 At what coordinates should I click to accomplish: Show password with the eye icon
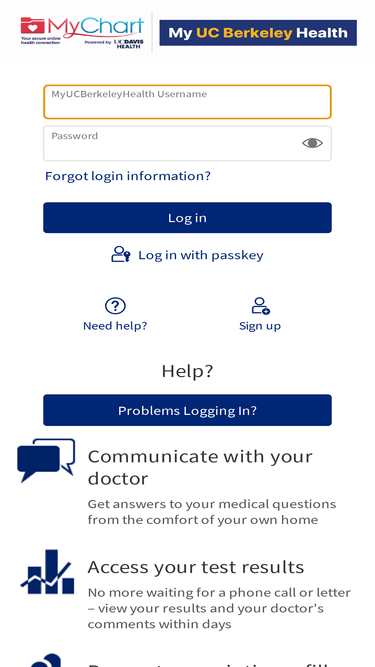pos(312,143)
